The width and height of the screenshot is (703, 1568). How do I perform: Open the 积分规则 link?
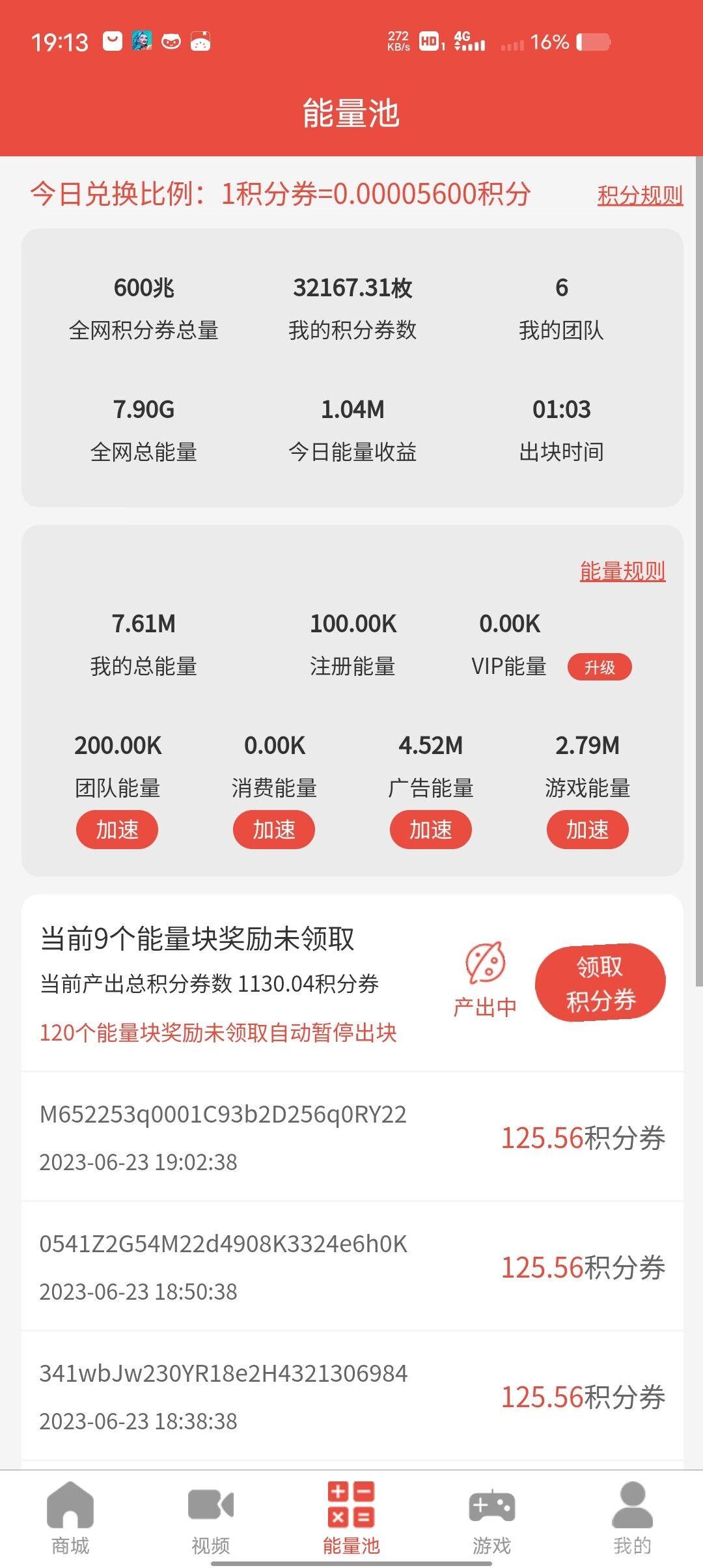(640, 195)
